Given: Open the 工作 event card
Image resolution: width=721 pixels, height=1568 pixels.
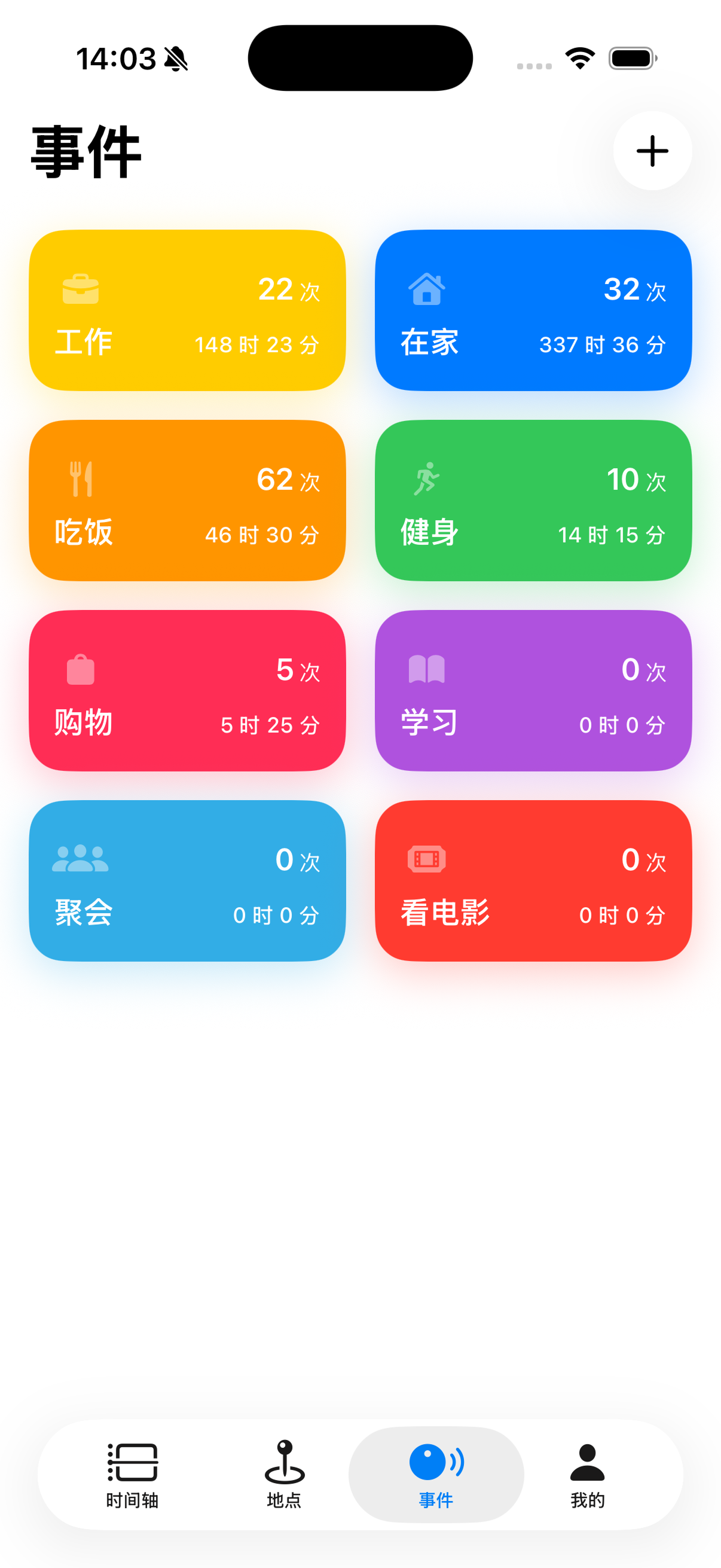Looking at the screenshot, I should point(187,310).
